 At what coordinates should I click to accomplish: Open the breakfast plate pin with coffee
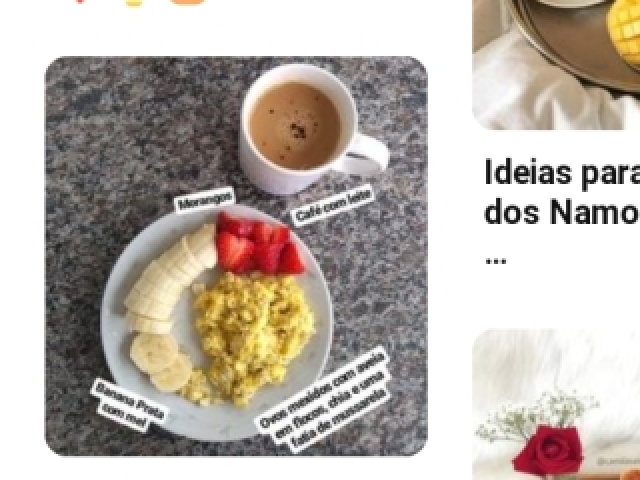(236, 256)
